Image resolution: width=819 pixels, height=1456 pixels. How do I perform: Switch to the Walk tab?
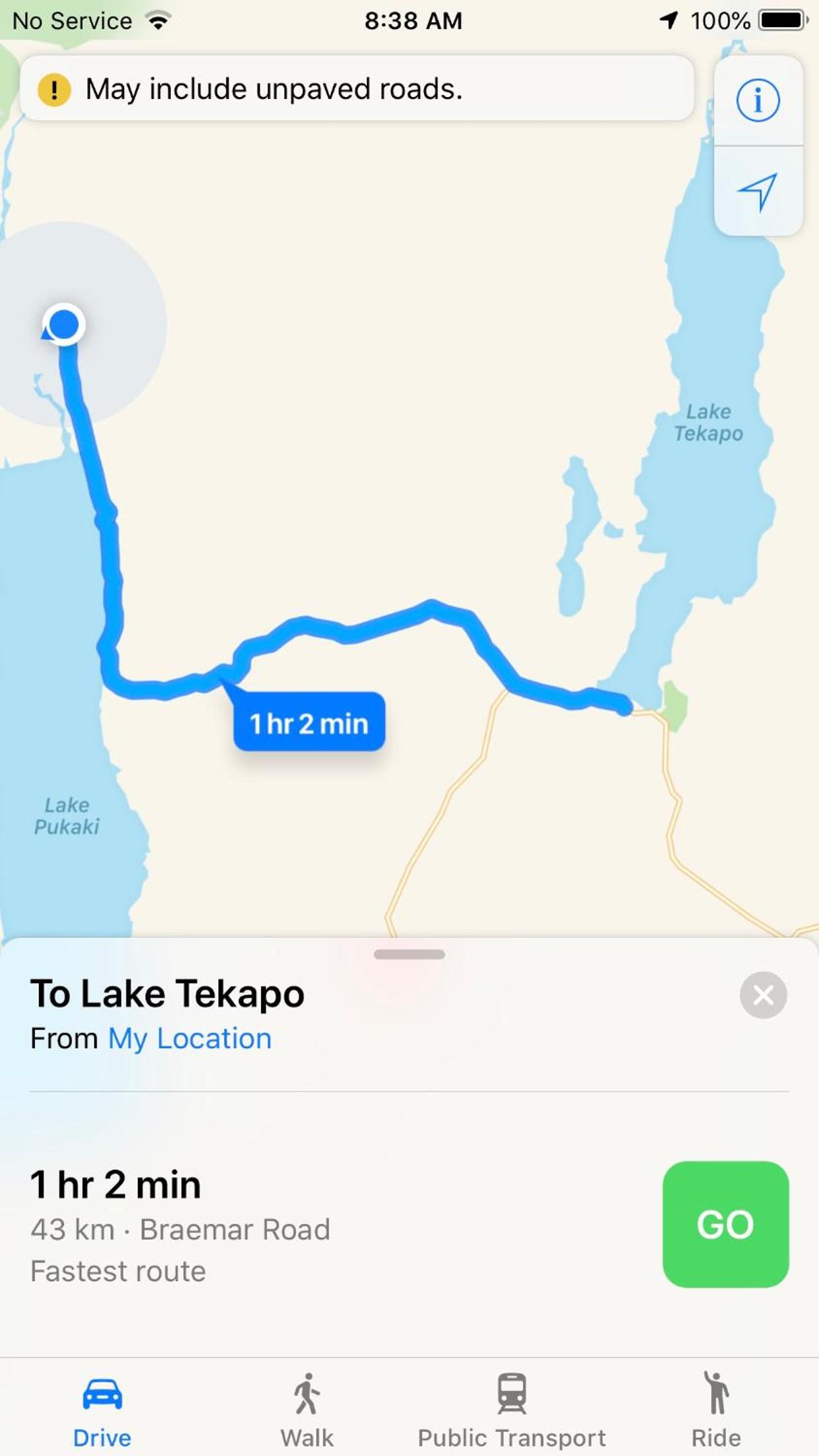point(307,1410)
